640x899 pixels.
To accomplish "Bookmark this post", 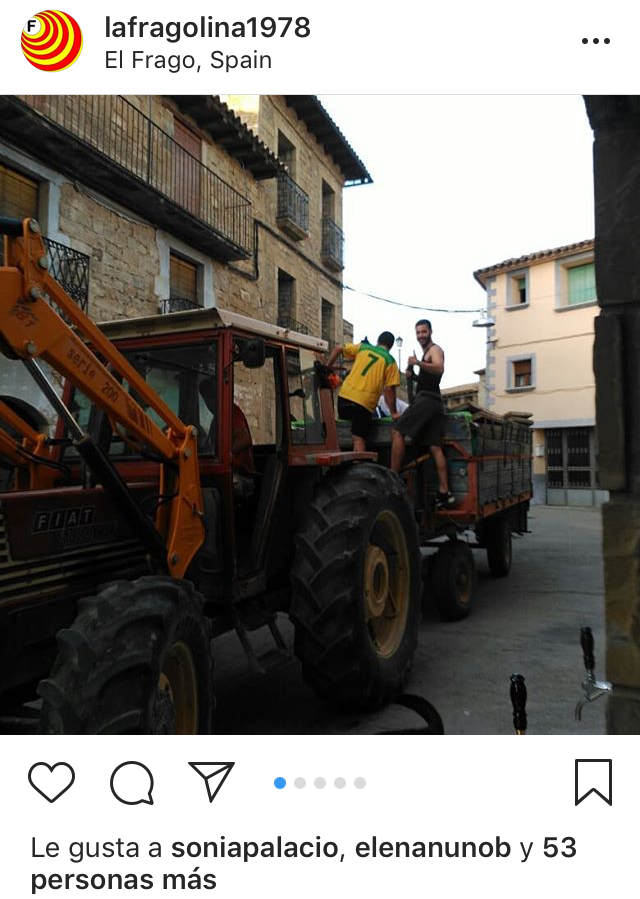I will pos(593,782).
